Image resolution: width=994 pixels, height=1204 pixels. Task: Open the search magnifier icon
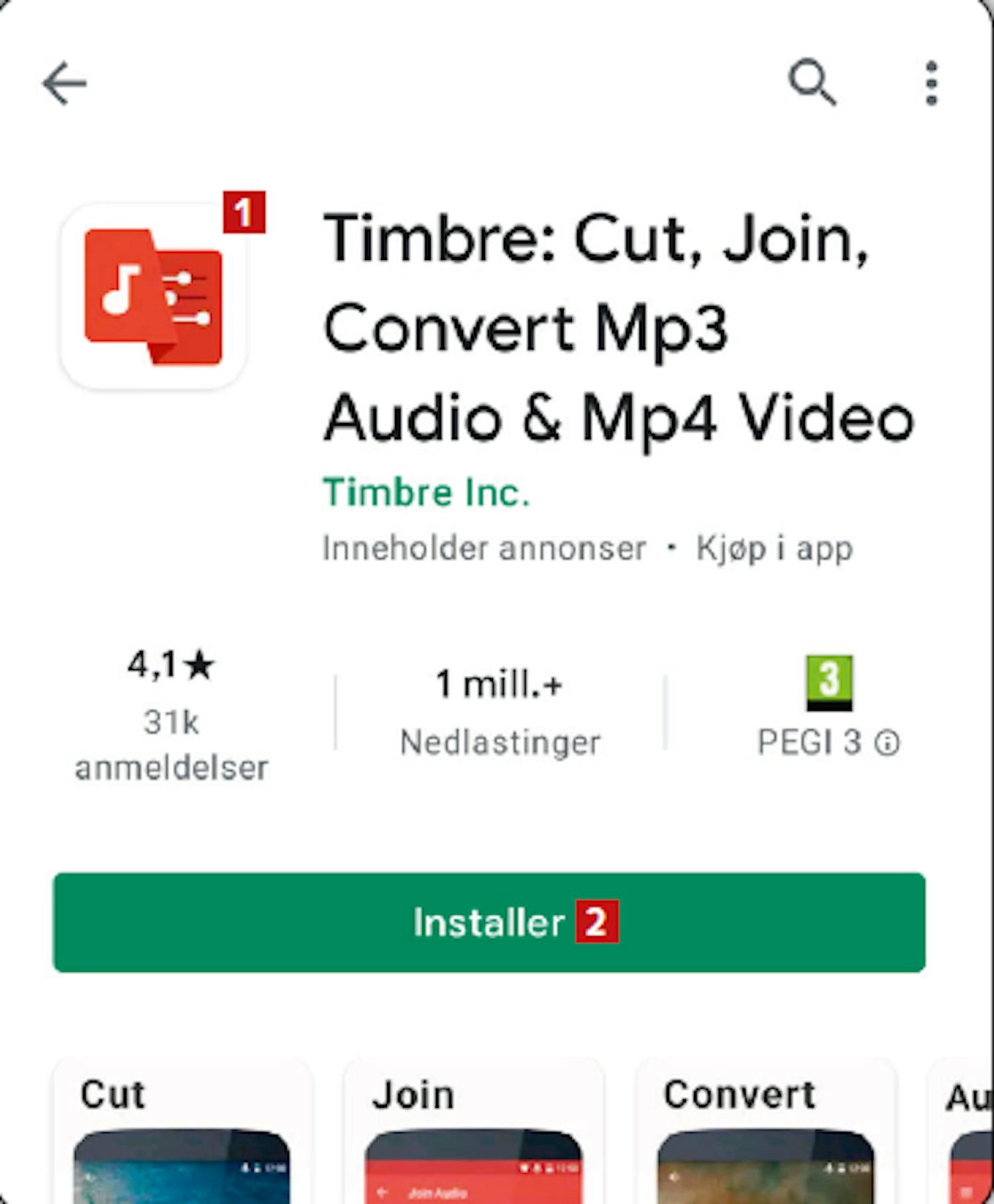812,82
